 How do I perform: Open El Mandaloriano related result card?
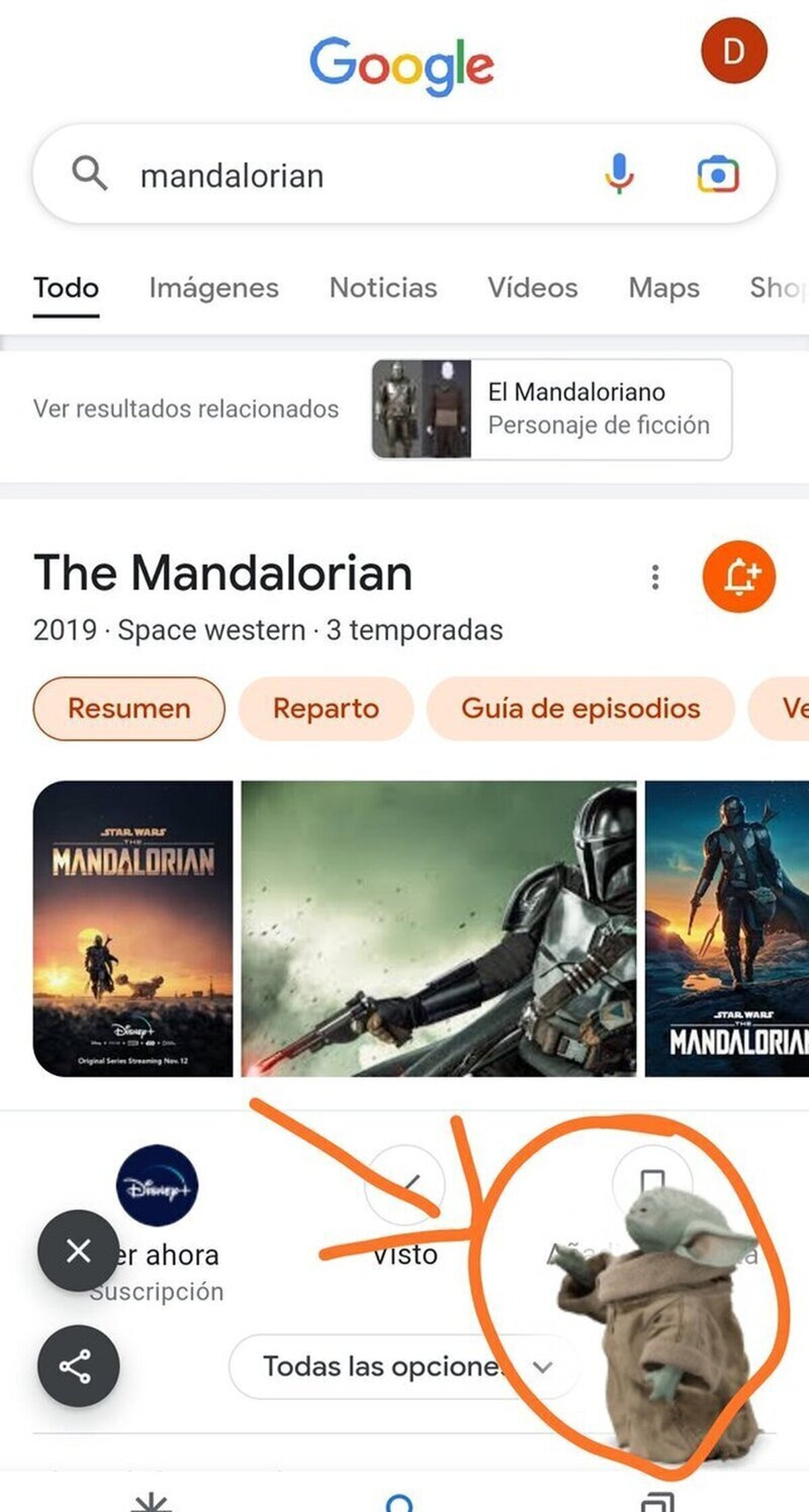click(551, 409)
